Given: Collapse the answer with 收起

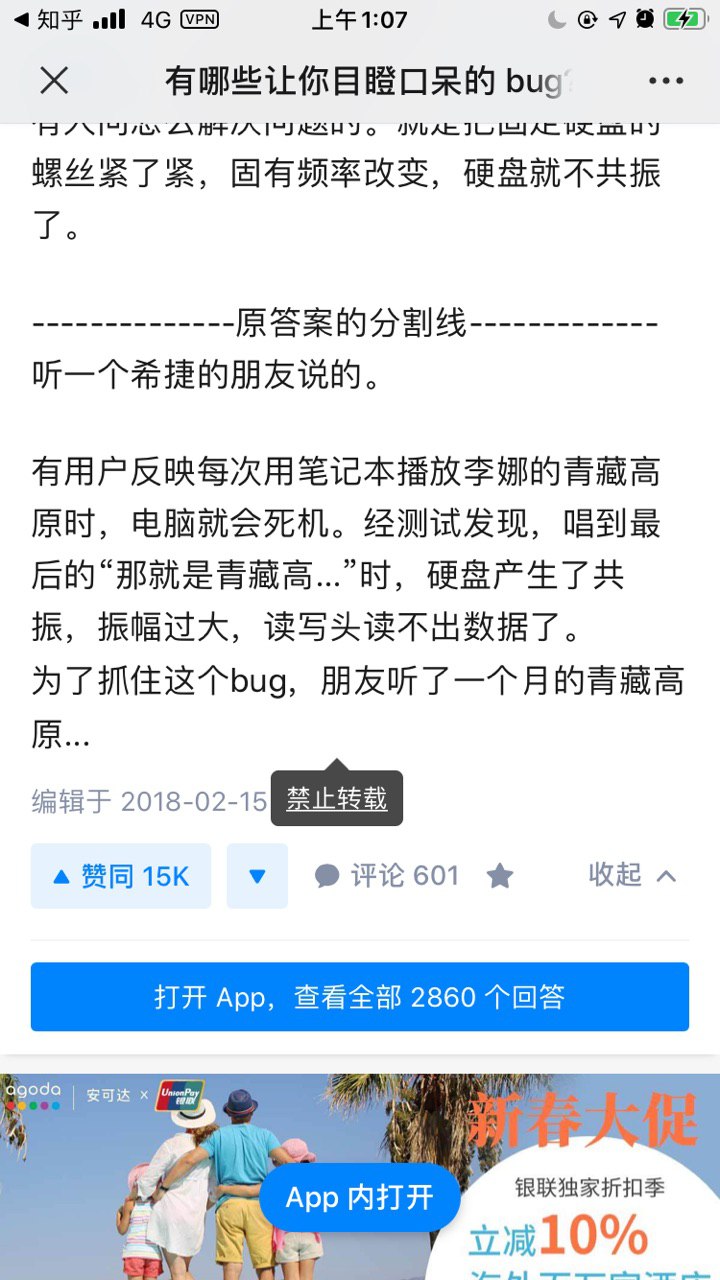Looking at the screenshot, I should click(632, 875).
